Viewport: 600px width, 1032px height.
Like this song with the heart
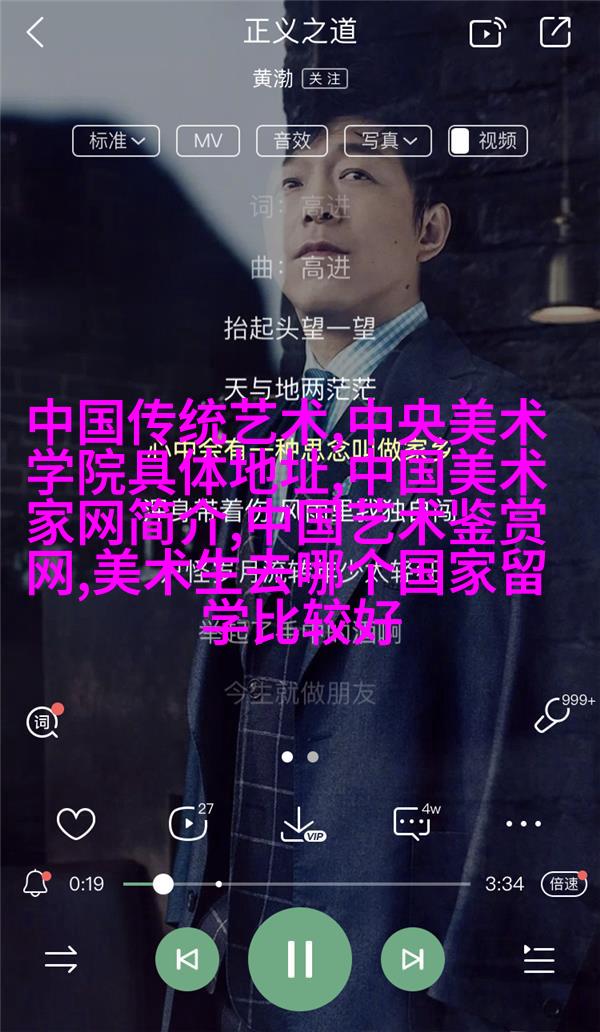point(75,825)
